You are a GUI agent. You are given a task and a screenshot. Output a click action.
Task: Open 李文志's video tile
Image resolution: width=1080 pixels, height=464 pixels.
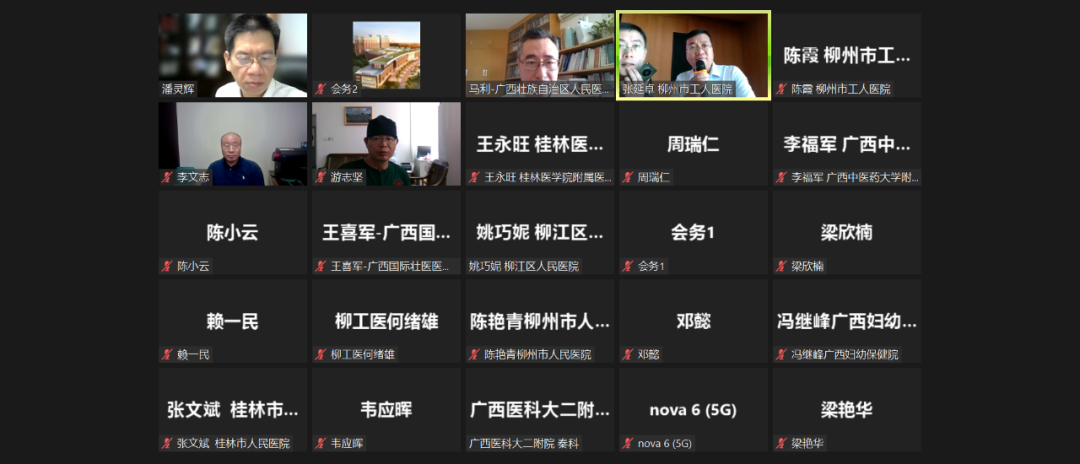pyautogui.click(x=232, y=143)
